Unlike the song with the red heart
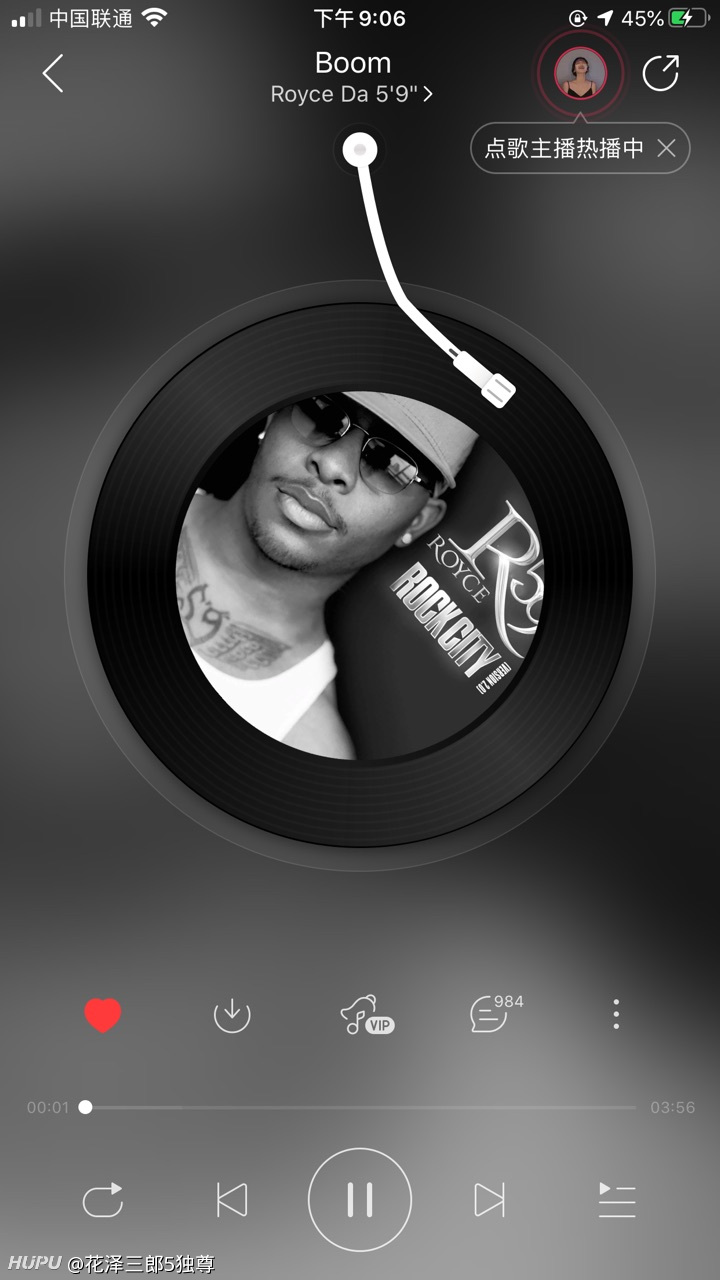 (103, 1015)
